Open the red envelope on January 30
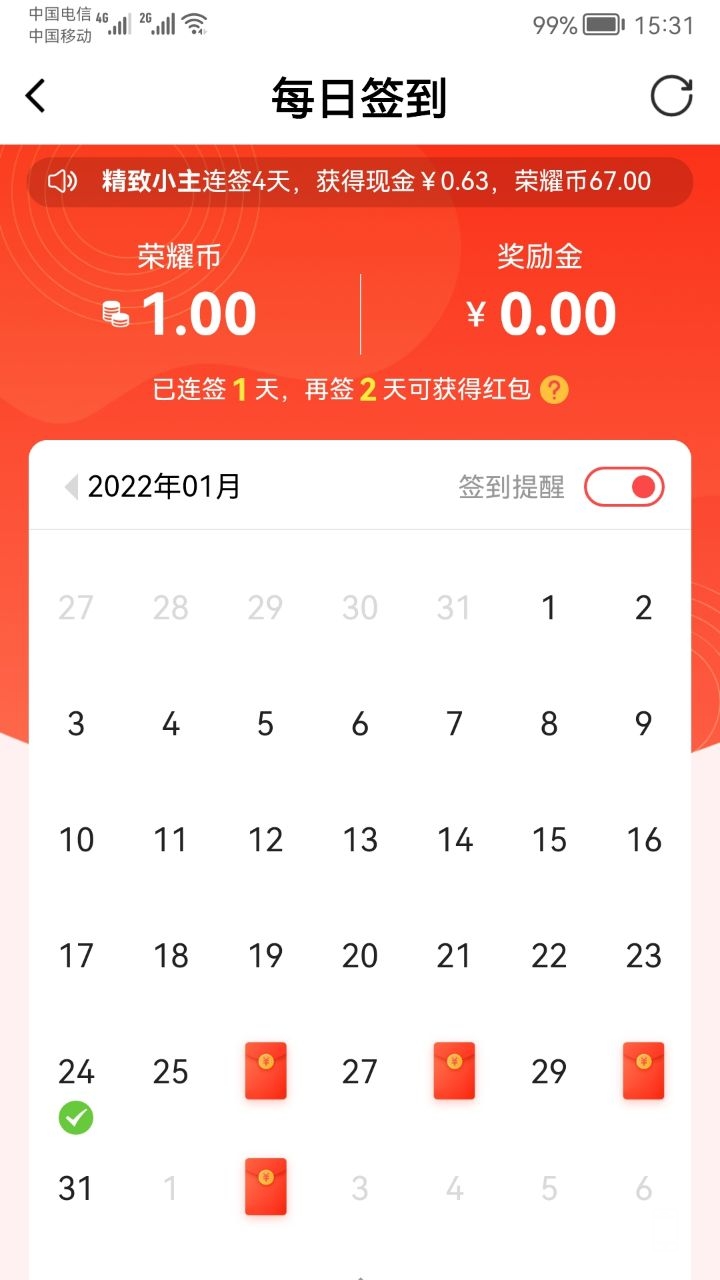The height and width of the screenshot is (1280, 720). (643, 1071)
